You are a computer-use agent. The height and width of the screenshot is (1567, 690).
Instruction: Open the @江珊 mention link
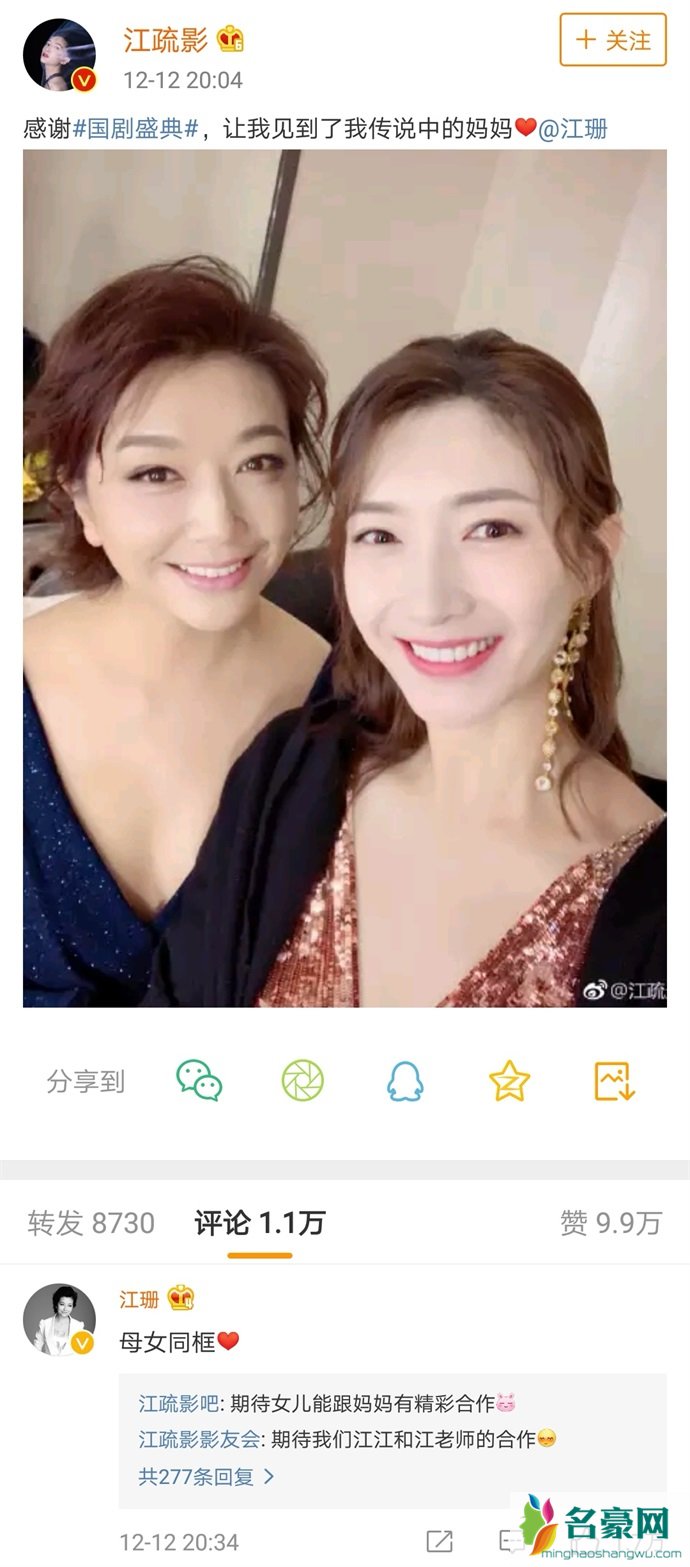coord(573,128)
